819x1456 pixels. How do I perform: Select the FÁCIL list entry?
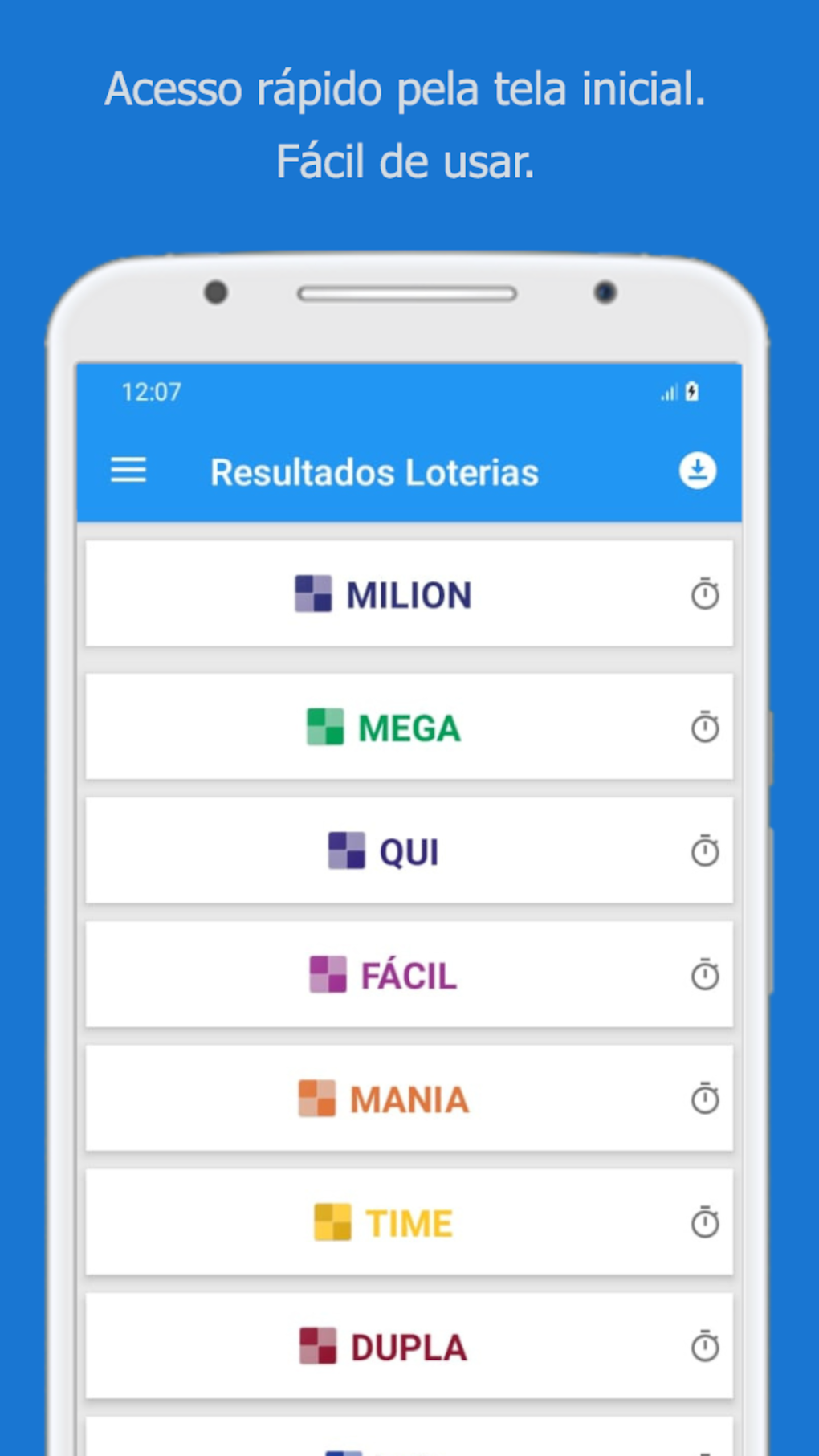pyautogui.click(x=409, y=974)
